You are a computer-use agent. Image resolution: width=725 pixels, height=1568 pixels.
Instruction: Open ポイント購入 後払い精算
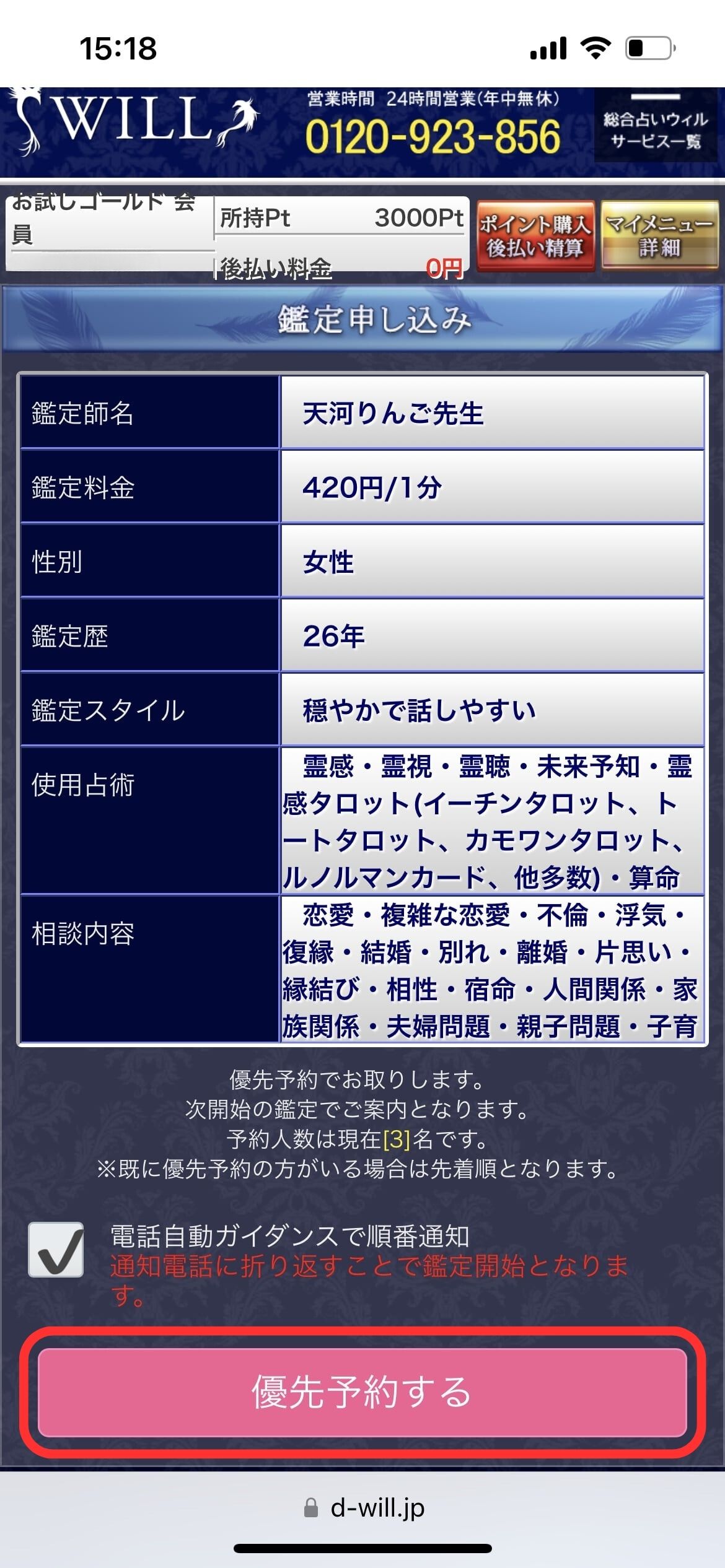(535, 236)
